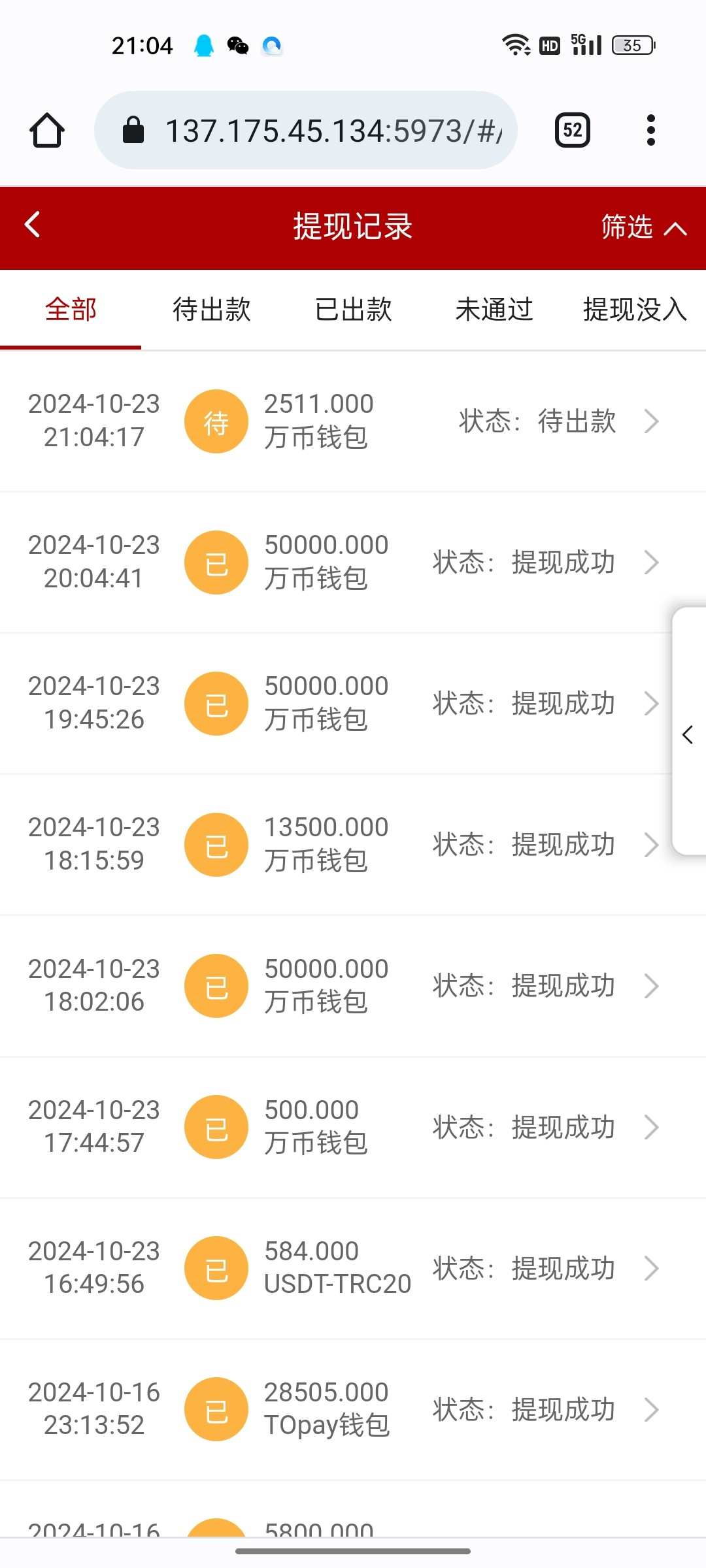Open the browser tab switcher showing 52
The image size is (706, 1568).
click(573, 130)
